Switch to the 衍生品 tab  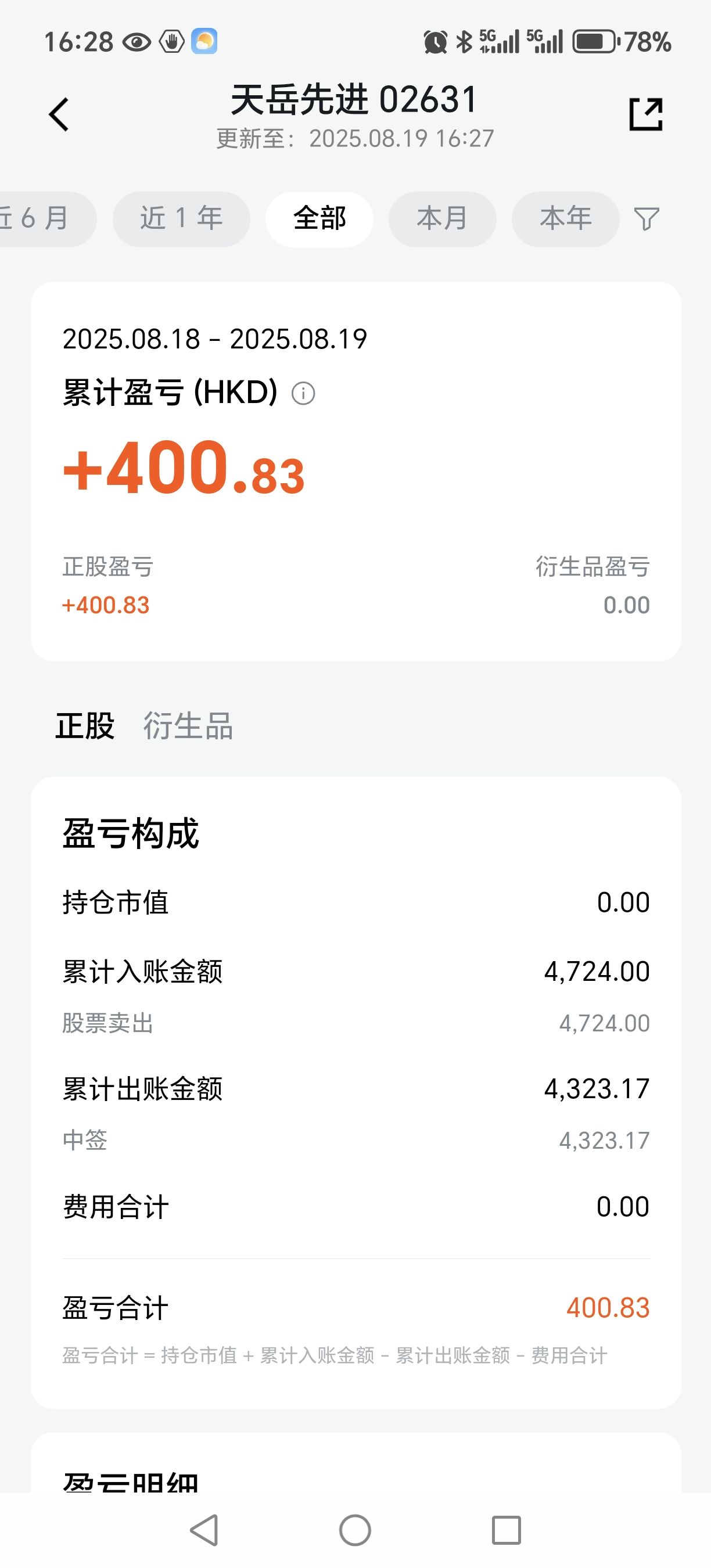point(188,726)
